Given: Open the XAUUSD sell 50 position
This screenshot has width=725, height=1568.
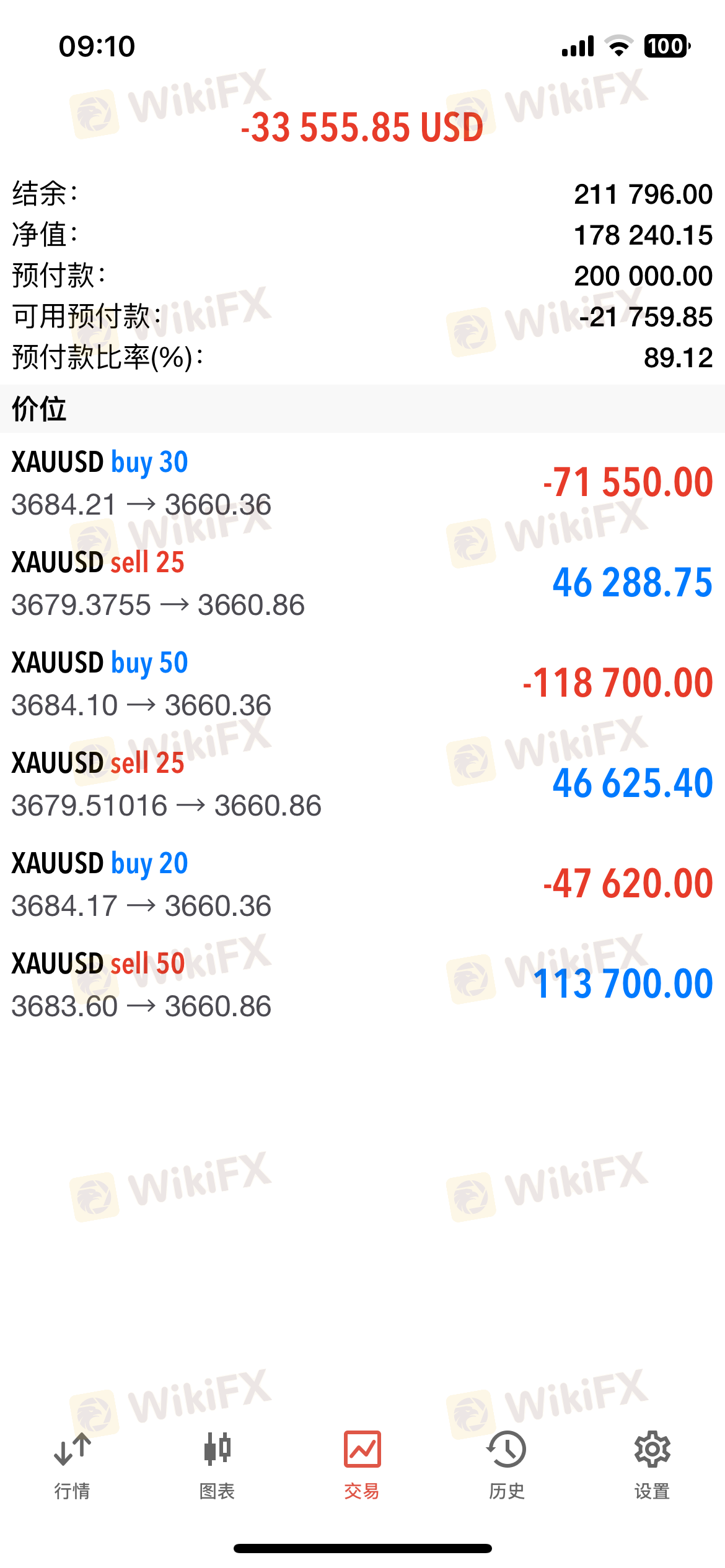Looking at the screenshot, I should pyautogui.click(x=362, y=985).
